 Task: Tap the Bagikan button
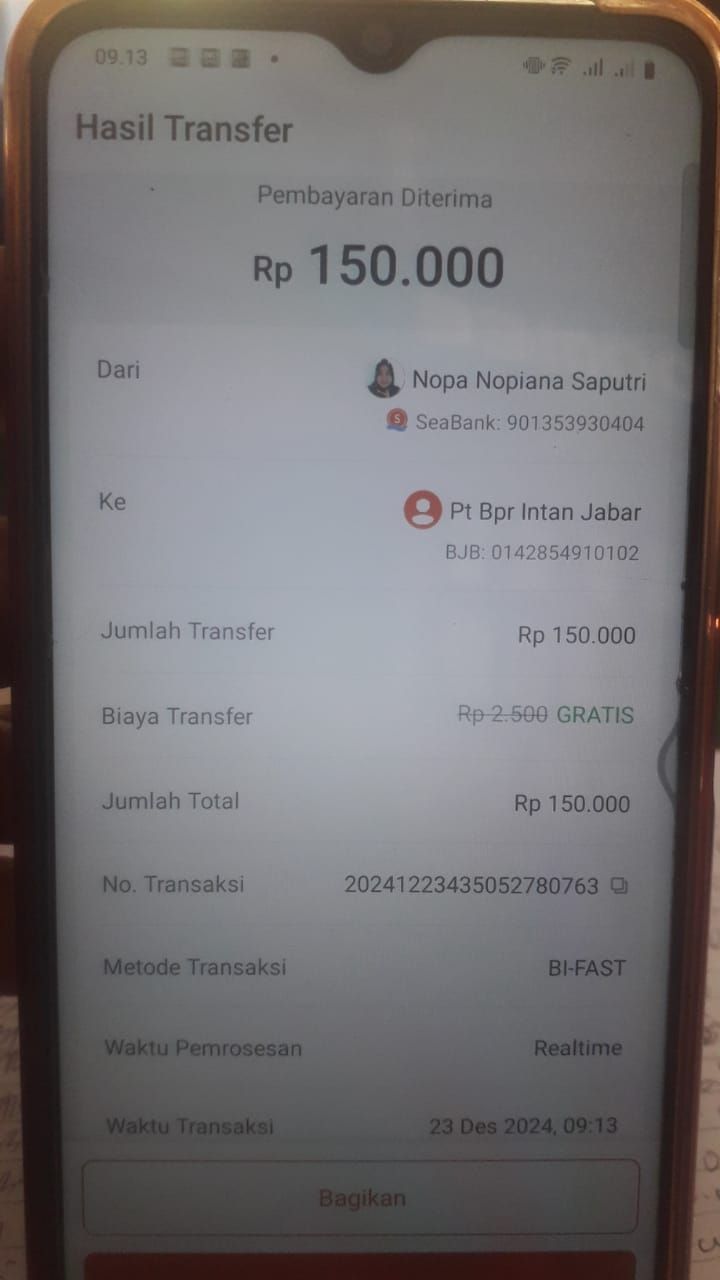(361, 1198)
